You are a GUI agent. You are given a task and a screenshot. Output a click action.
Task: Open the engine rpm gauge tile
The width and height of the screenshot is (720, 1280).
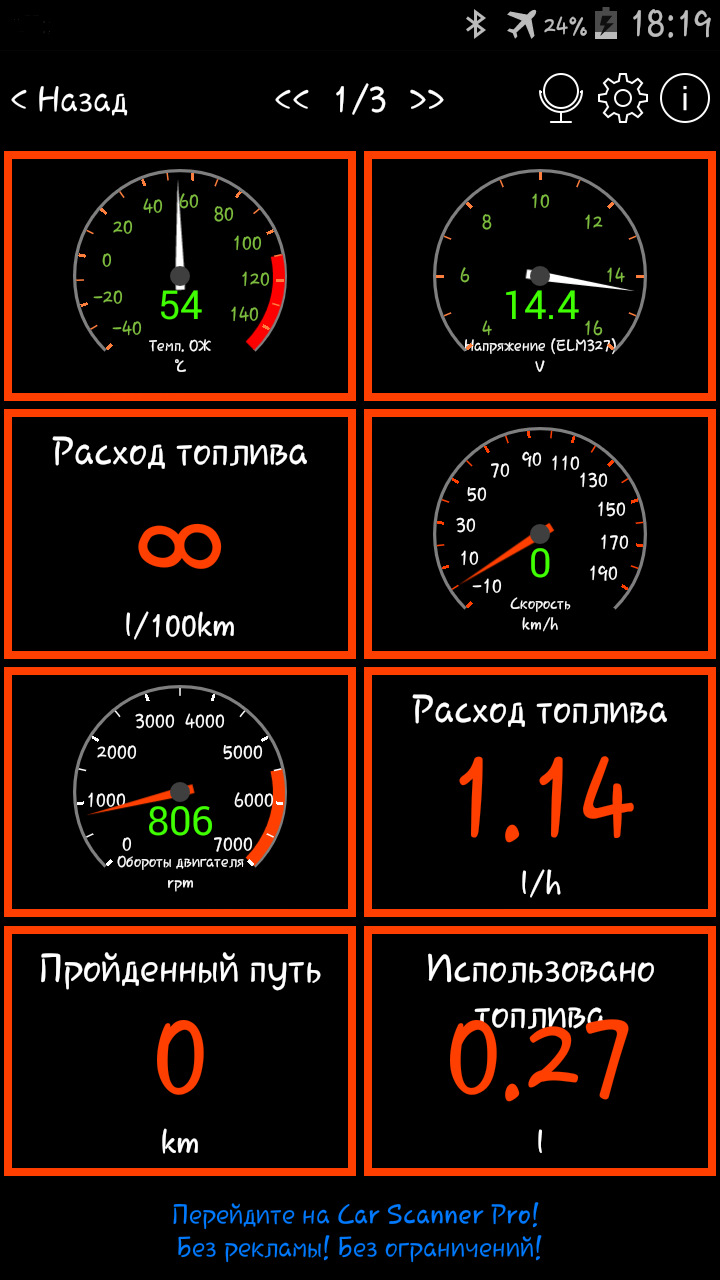pyautogui.click(x=180, y=792)
